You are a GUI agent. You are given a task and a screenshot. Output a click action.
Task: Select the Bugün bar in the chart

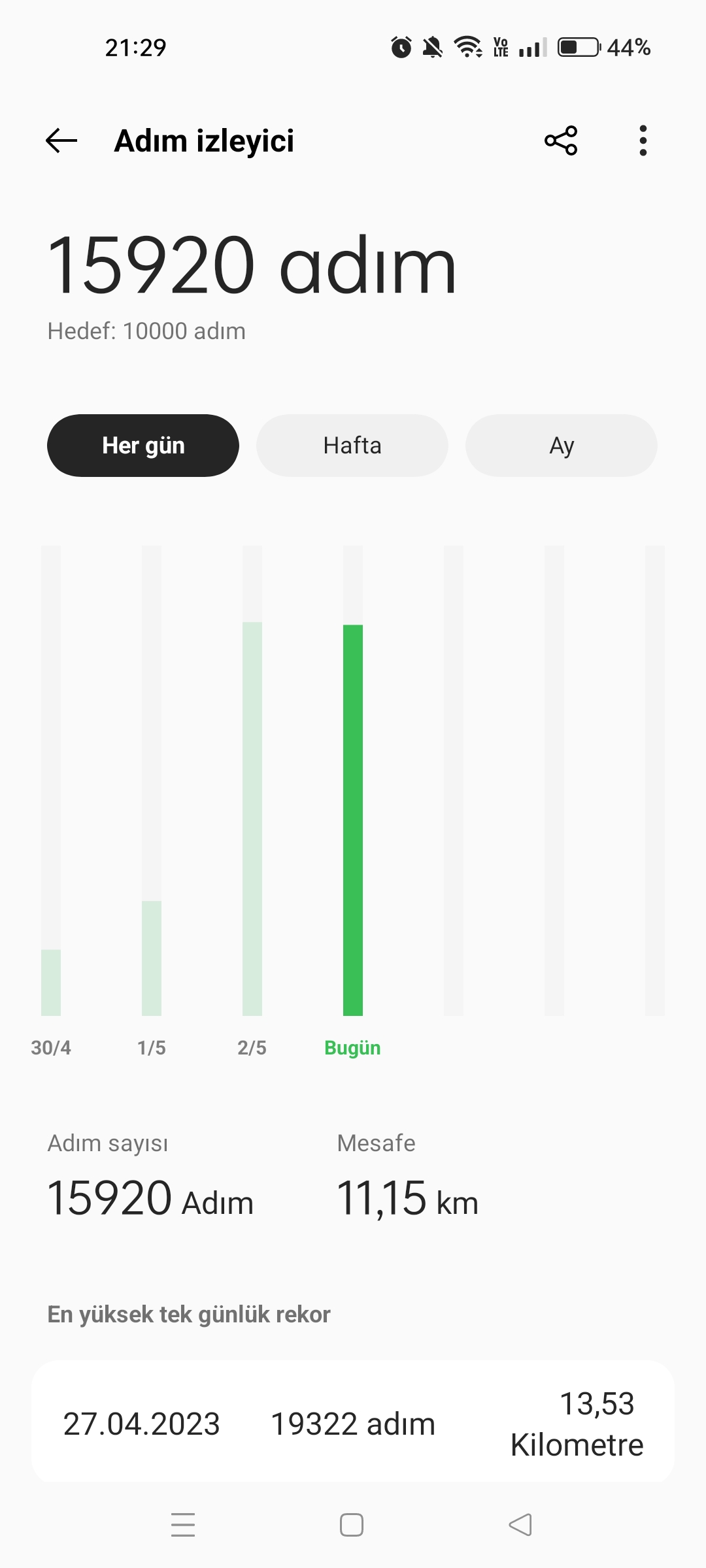[x=353, y=781]
